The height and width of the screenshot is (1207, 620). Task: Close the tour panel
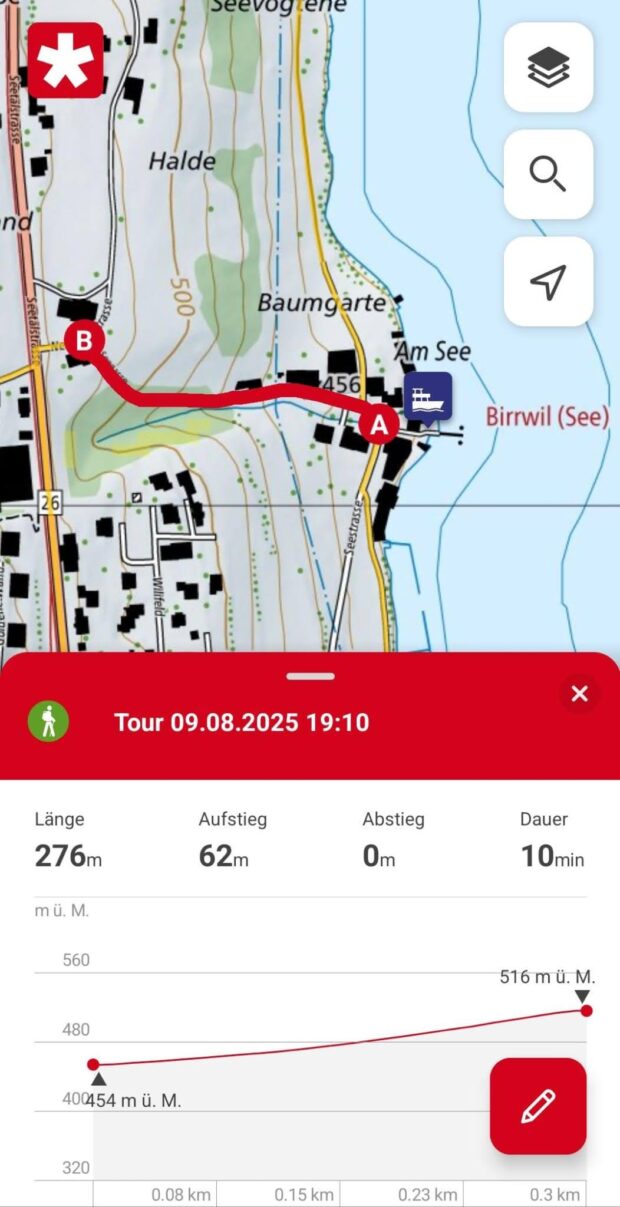click(579, 693)
